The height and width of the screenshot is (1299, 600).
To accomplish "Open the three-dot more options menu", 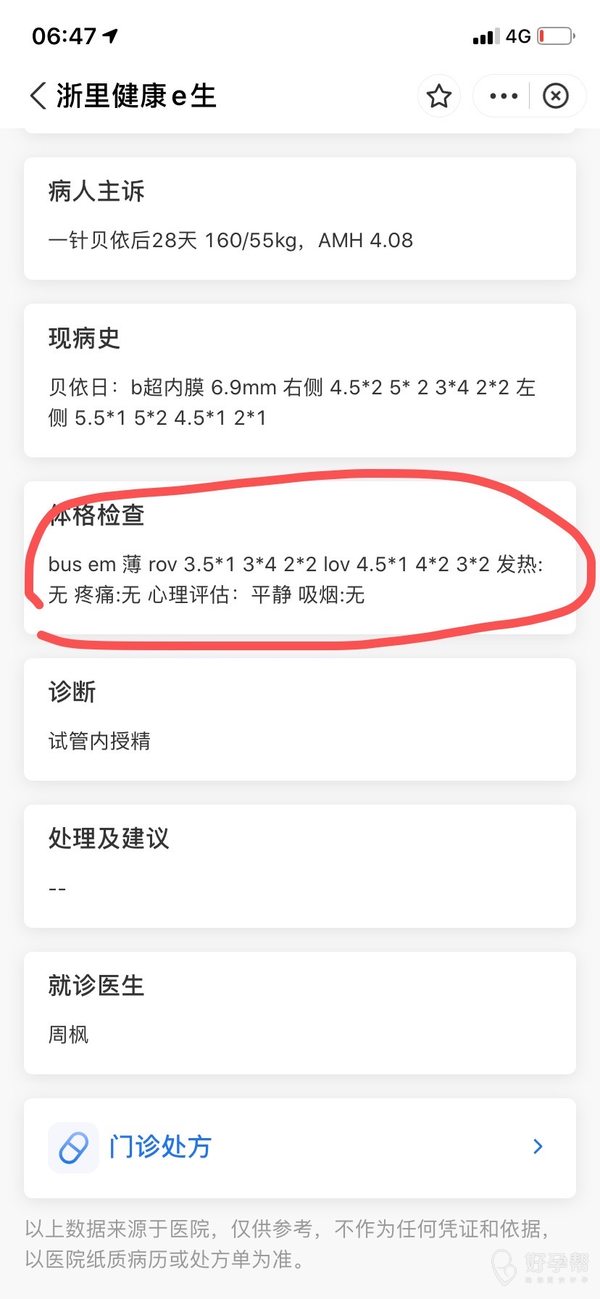I will (503, 96).
